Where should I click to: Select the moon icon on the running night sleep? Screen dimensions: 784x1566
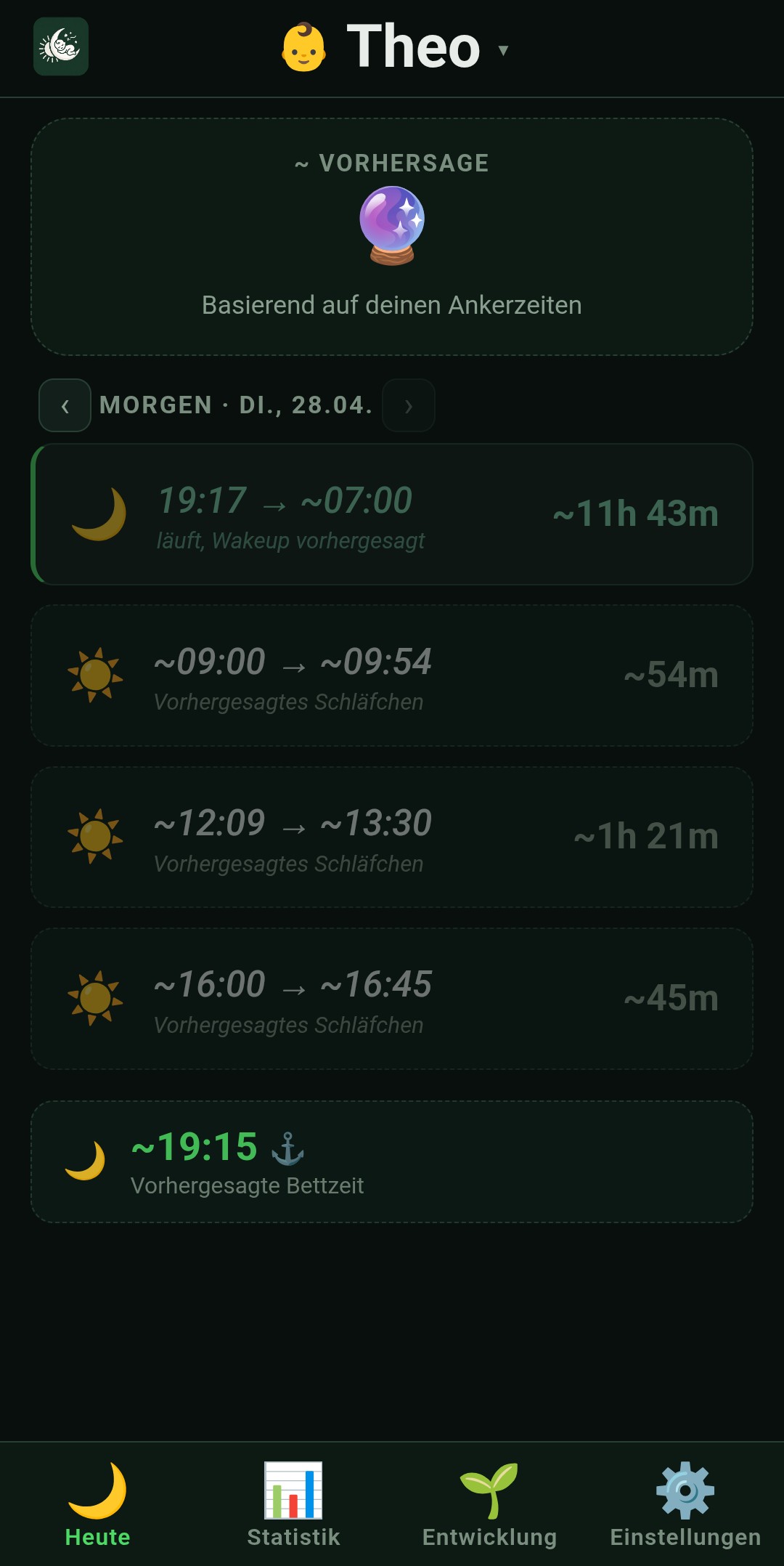coord(100,516)
